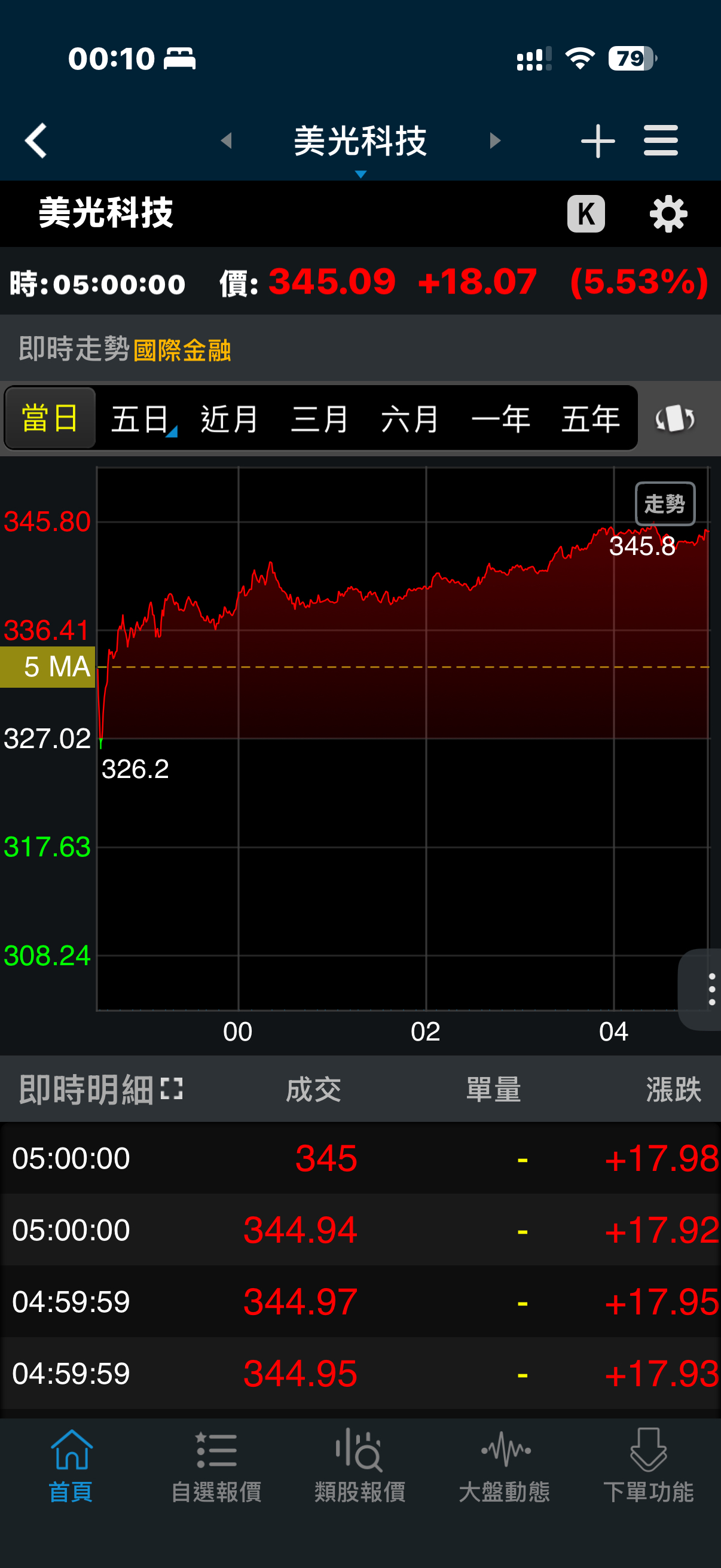Show the 六月 chart range

[410, 418]
